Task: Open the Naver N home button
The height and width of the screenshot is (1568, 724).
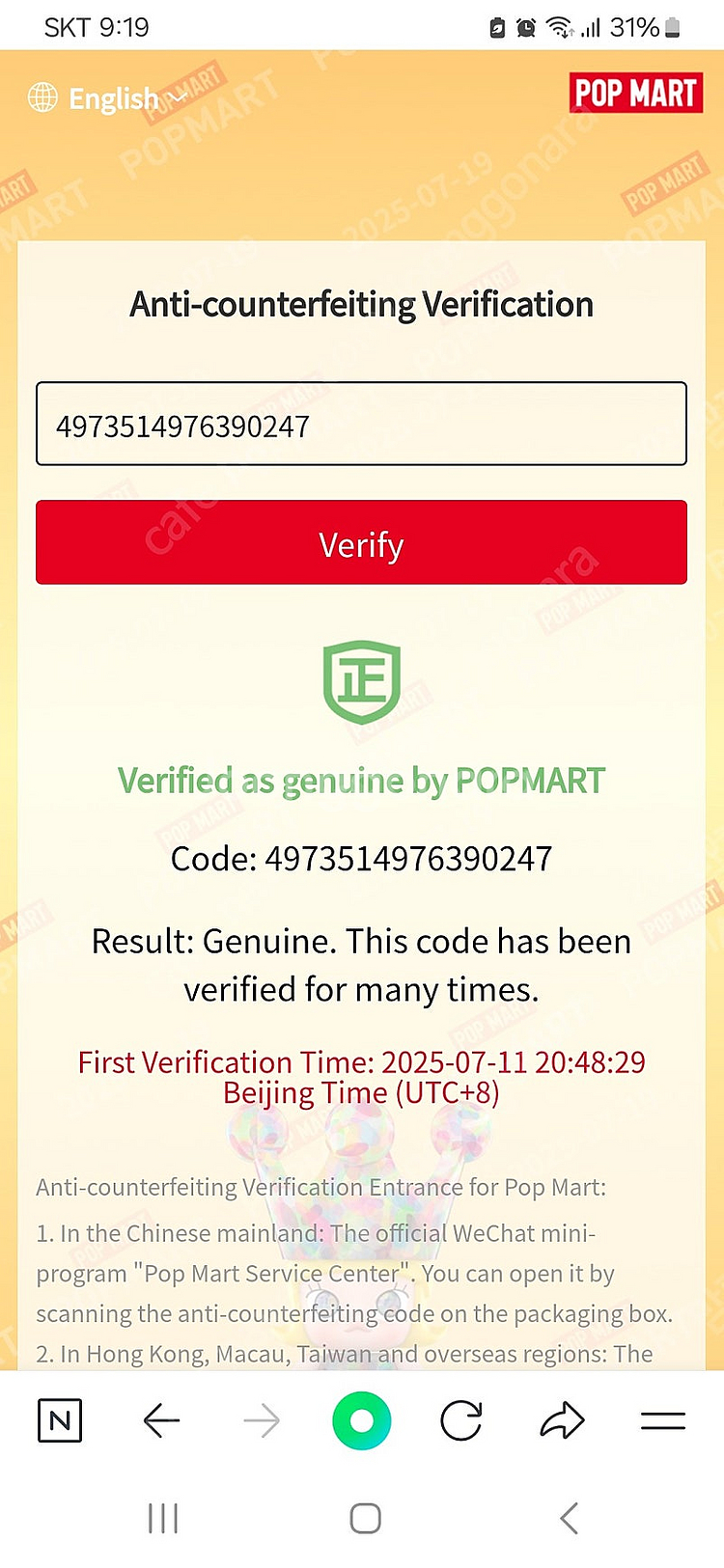Action: (60, 1420)
